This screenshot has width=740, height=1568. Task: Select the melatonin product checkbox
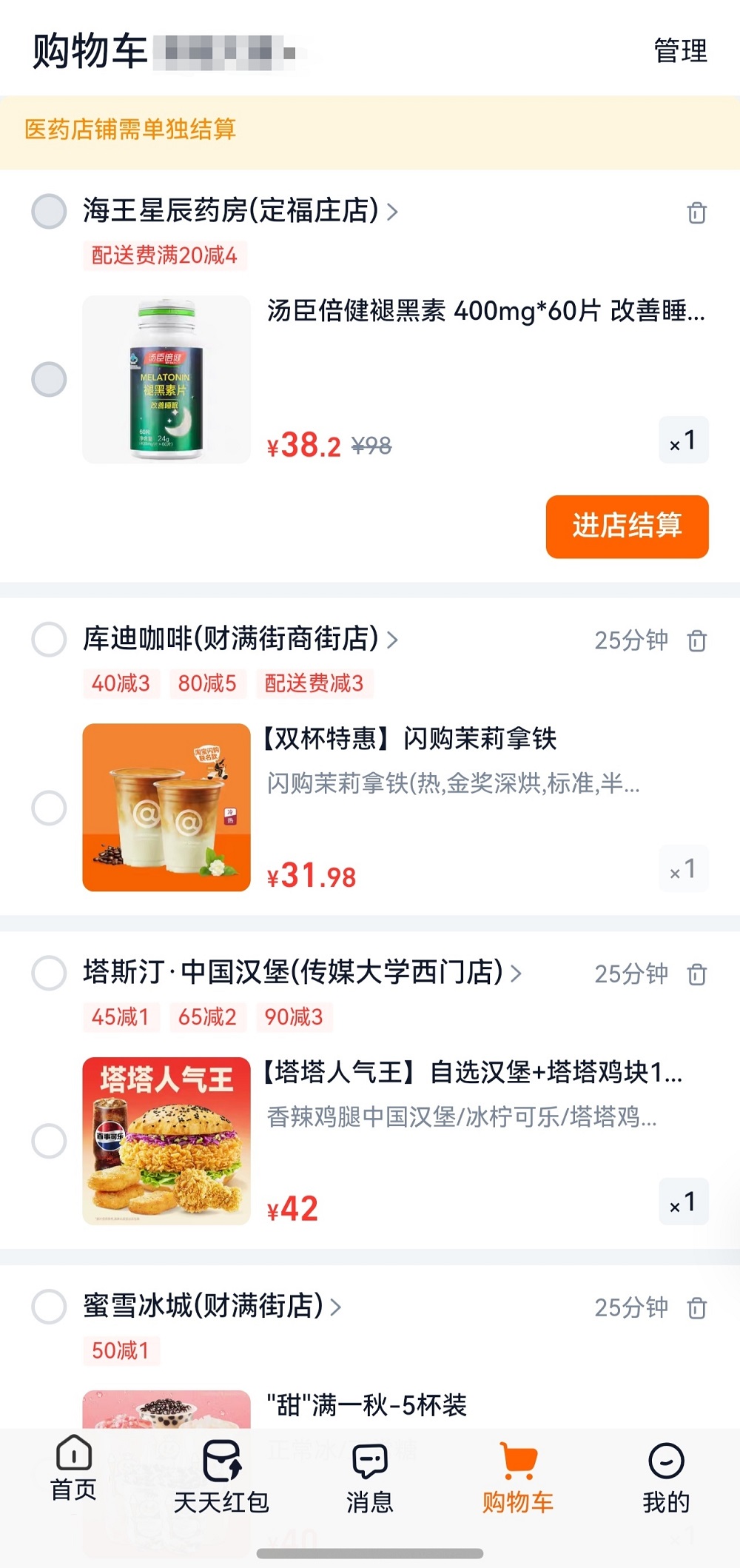click(x=48, y=380)
